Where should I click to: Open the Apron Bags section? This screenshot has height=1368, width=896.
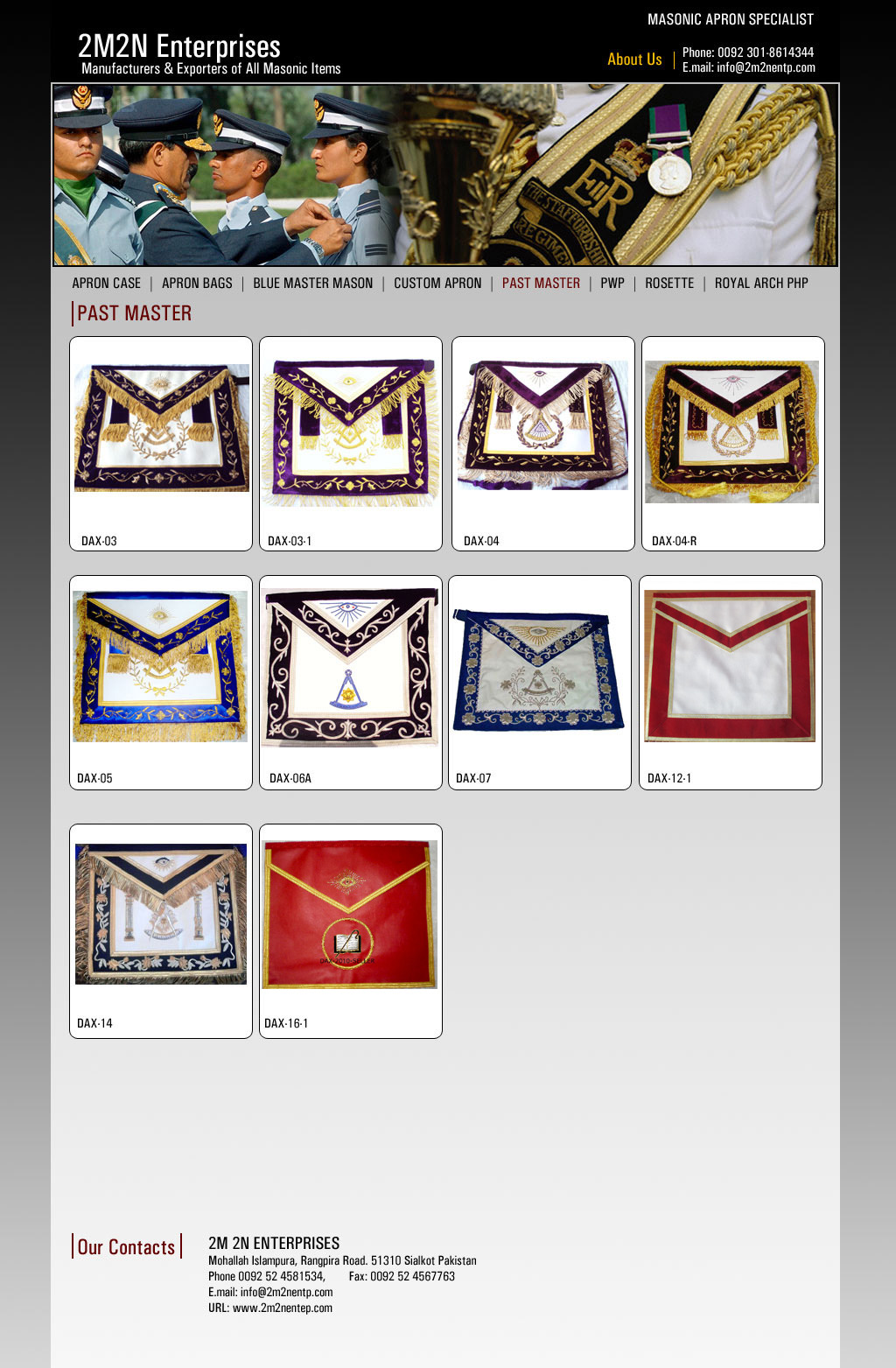[x=197, y=284]
